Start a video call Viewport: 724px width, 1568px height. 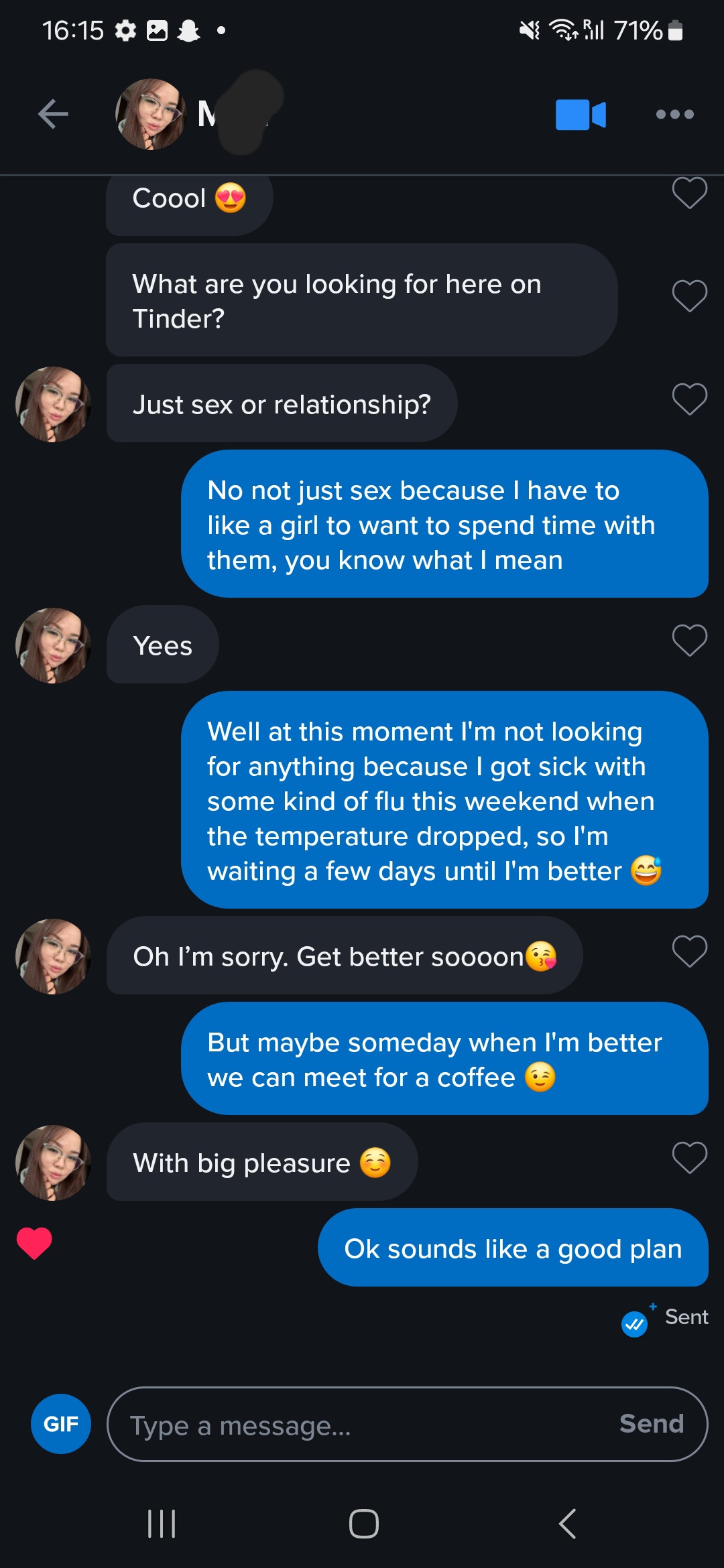tap(581, 114)
